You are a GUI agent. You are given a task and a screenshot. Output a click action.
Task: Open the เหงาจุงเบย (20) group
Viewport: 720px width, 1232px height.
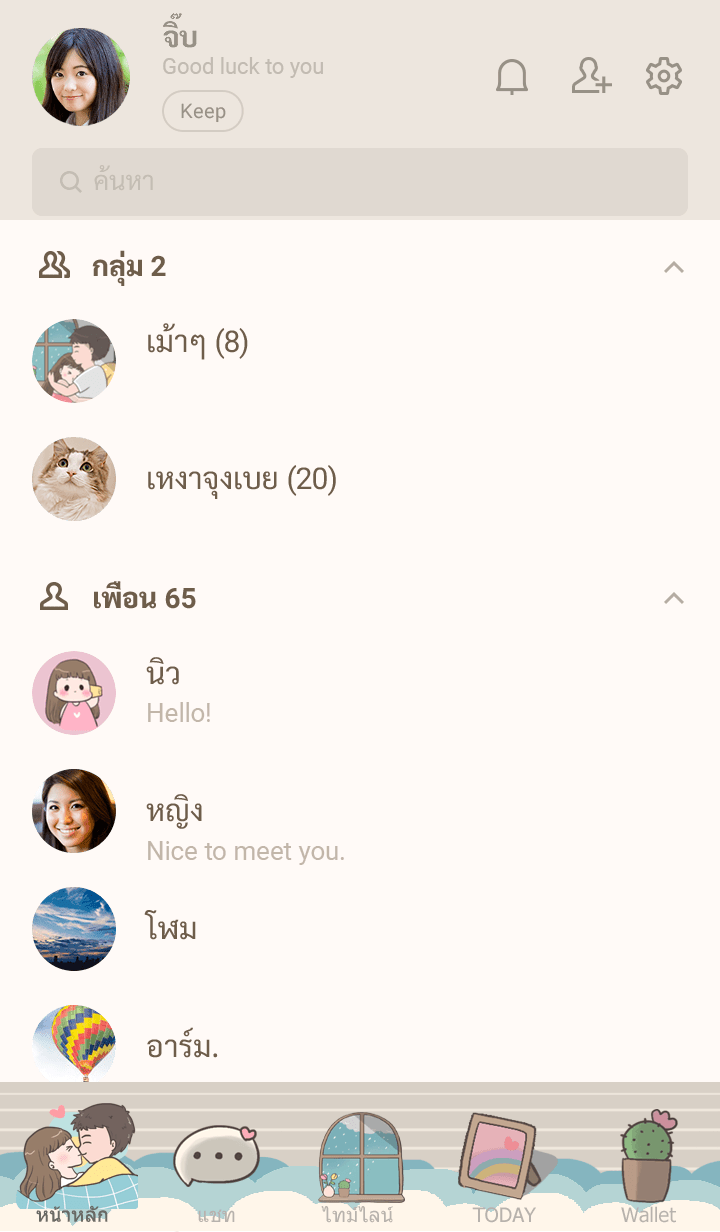point(241,480)
